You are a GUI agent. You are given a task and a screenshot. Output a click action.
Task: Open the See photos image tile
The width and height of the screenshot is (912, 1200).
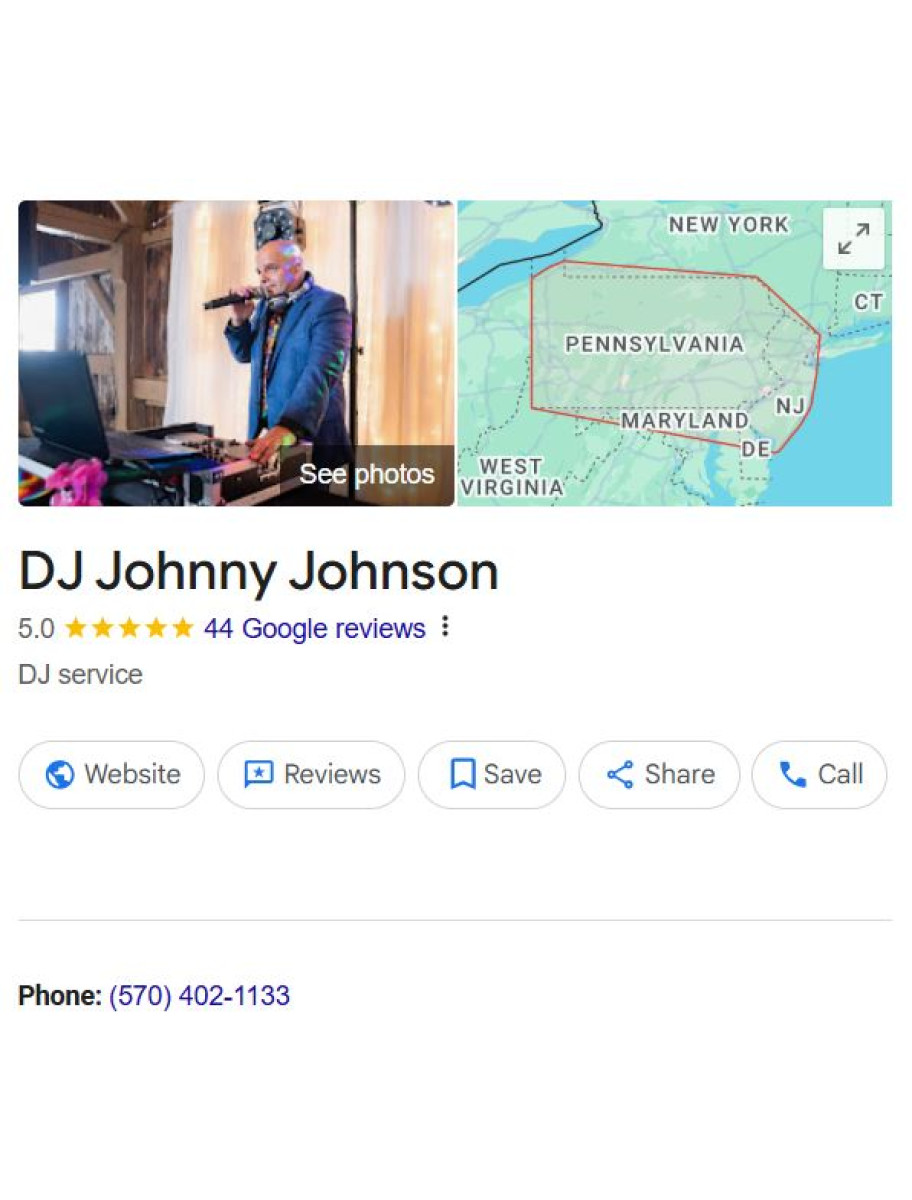pyautogui.click(x=236, y=353)
